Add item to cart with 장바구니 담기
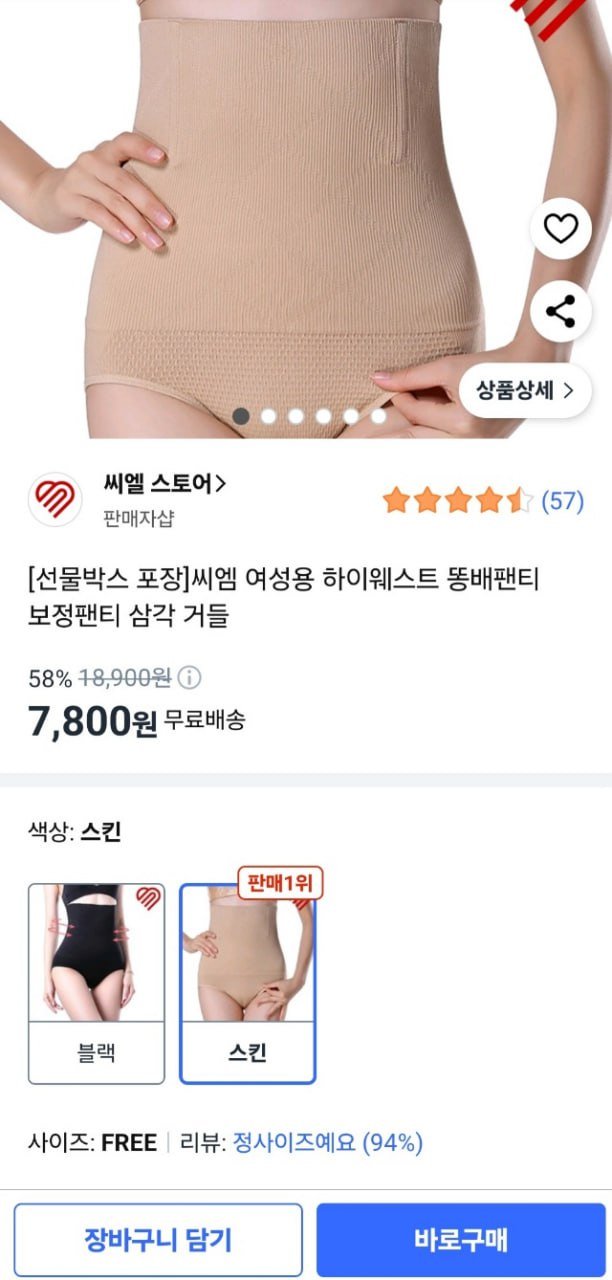The height and width of the screenshot is (1280, 612). (x=158, y=1240)
